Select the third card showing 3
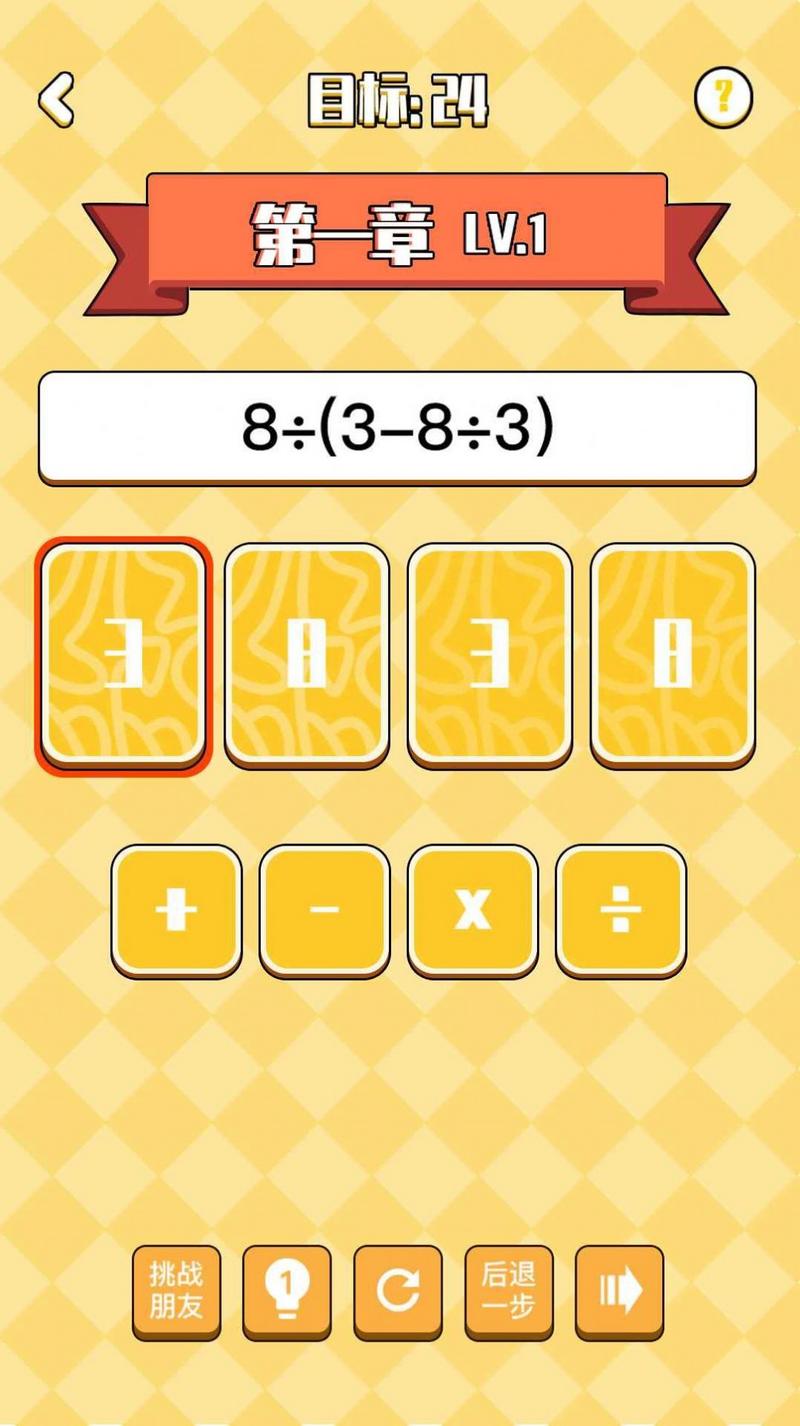The image size is (800, 1426). tap(490, 656)
